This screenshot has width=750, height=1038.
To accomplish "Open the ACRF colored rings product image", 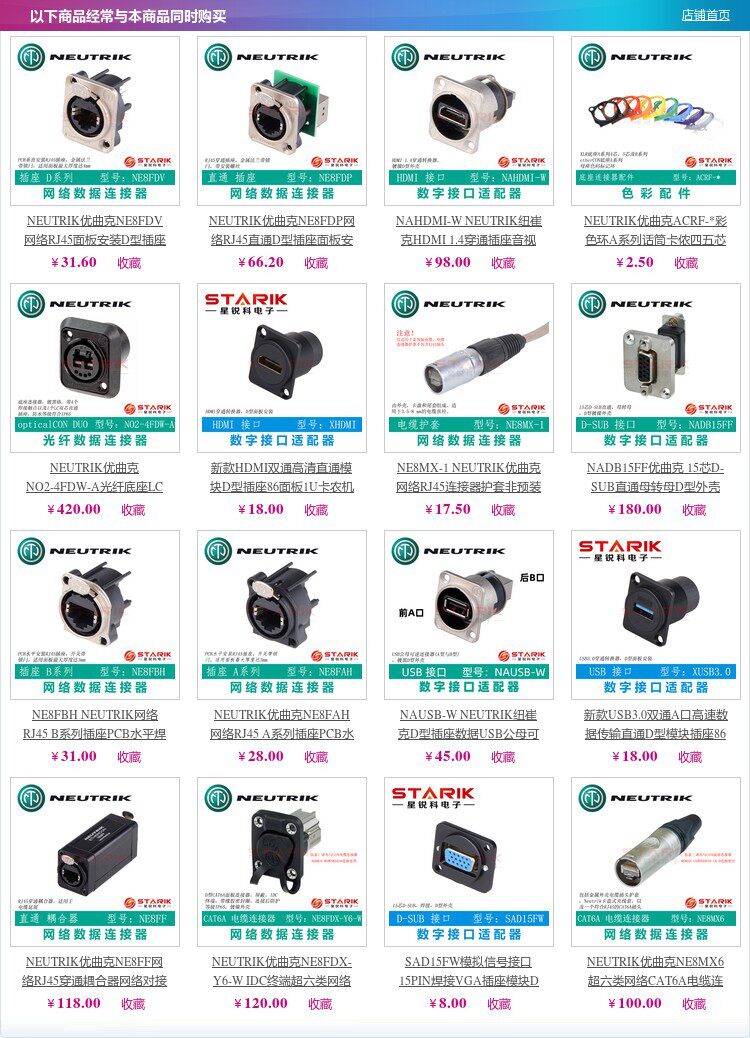I will point(656,121).
